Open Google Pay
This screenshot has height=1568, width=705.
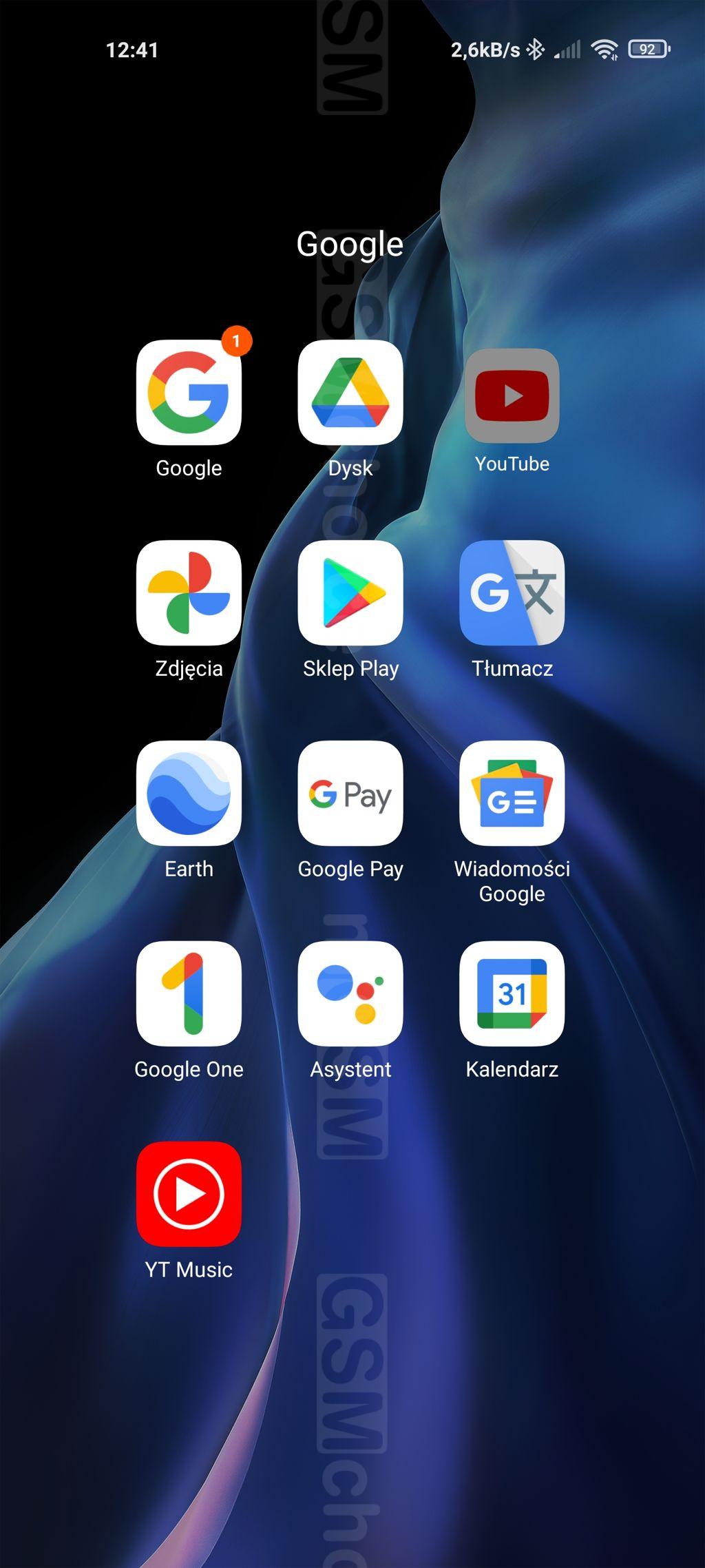coord(350,793)
